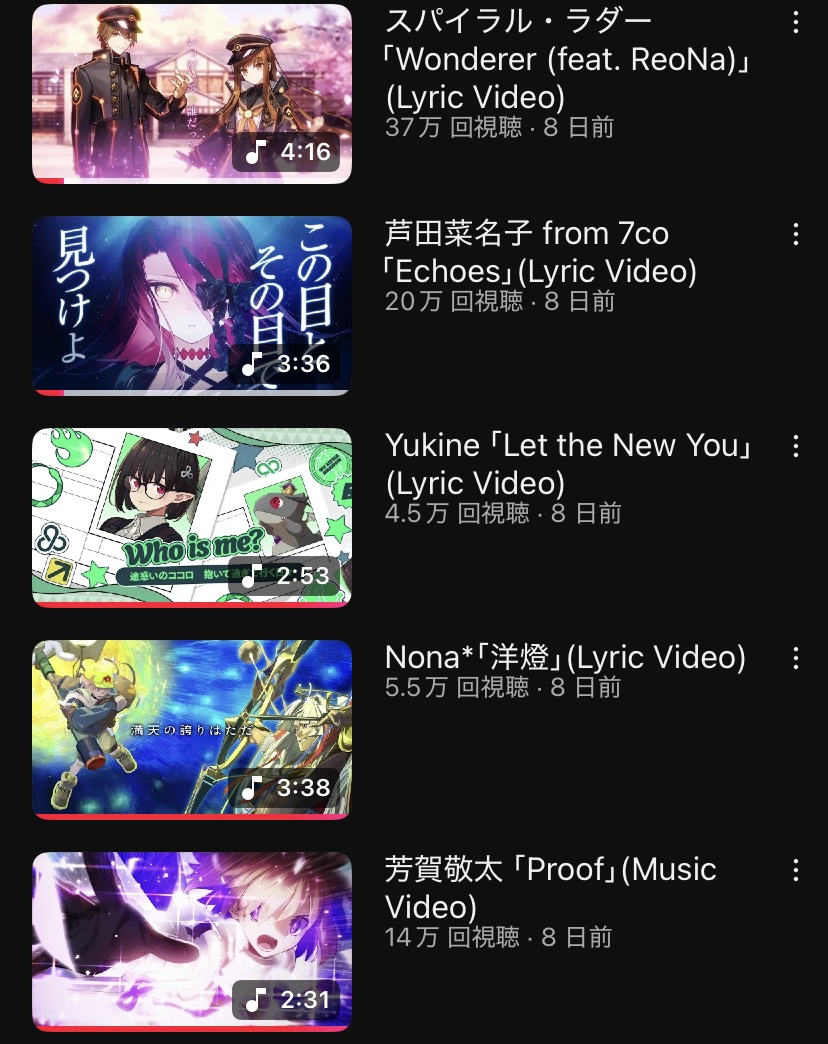The width and height of the screenshot is (828, 1044).
Task: Open the Yukine Let the New You title
Action: (568, 464)
